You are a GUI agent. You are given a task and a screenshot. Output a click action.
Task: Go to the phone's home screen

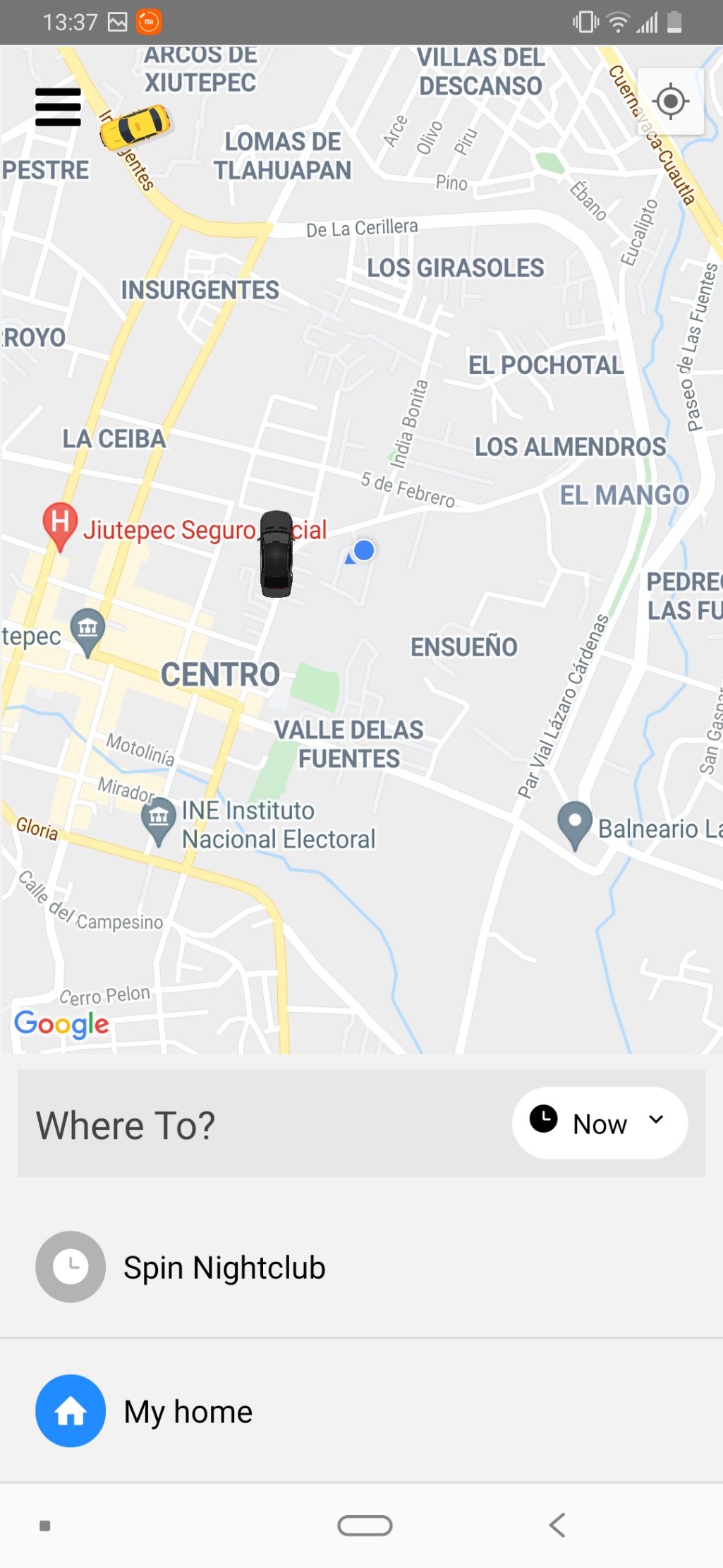coord(365,1525)
